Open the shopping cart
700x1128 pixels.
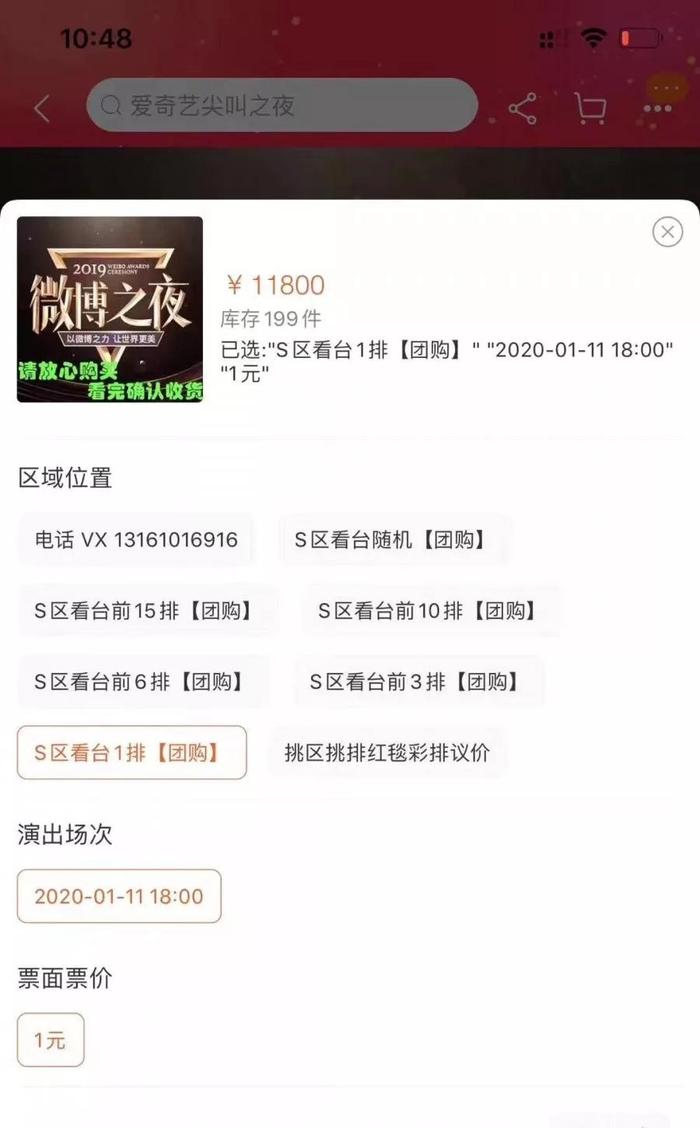[x=590, y=108]
